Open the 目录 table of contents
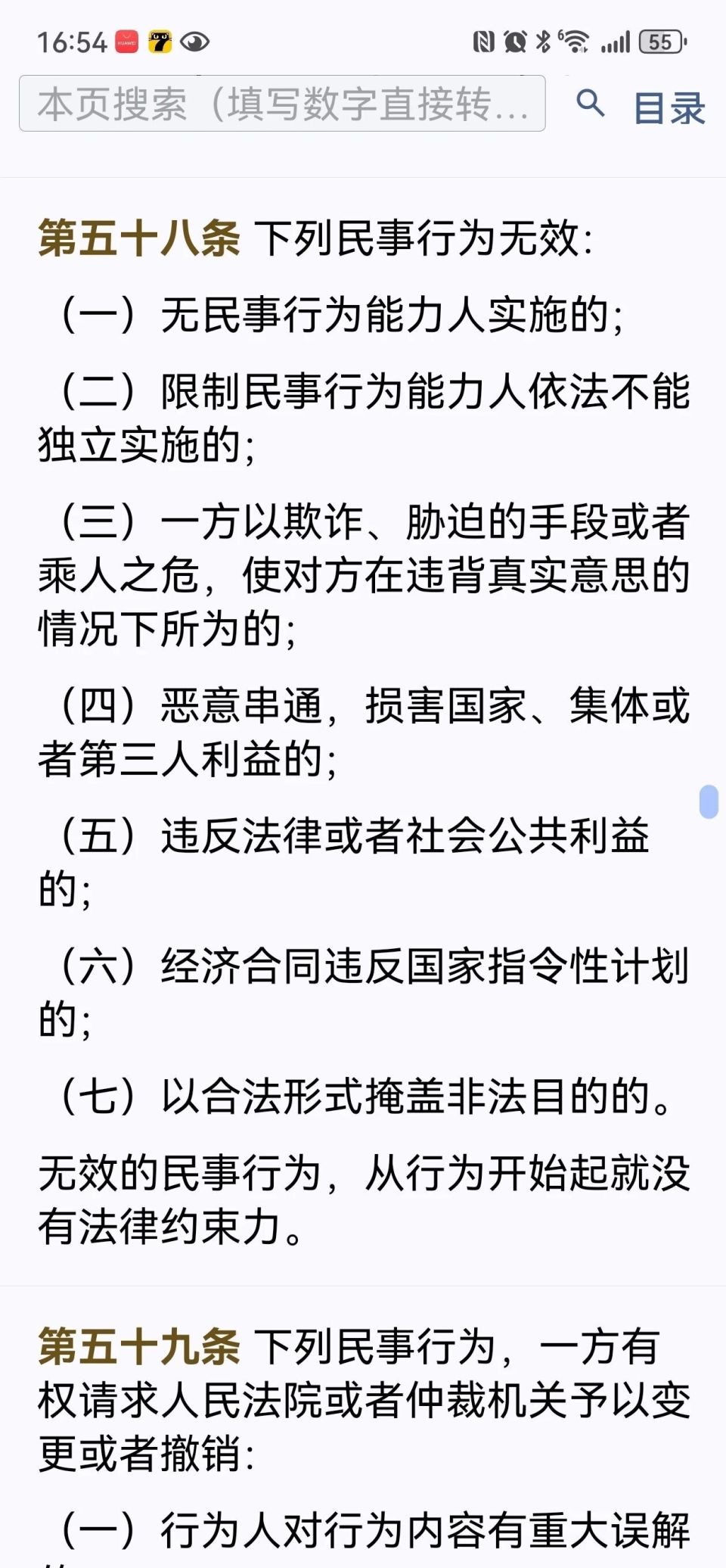The width and height of the screenshot is (726, 1568). (x=669, y=108)
